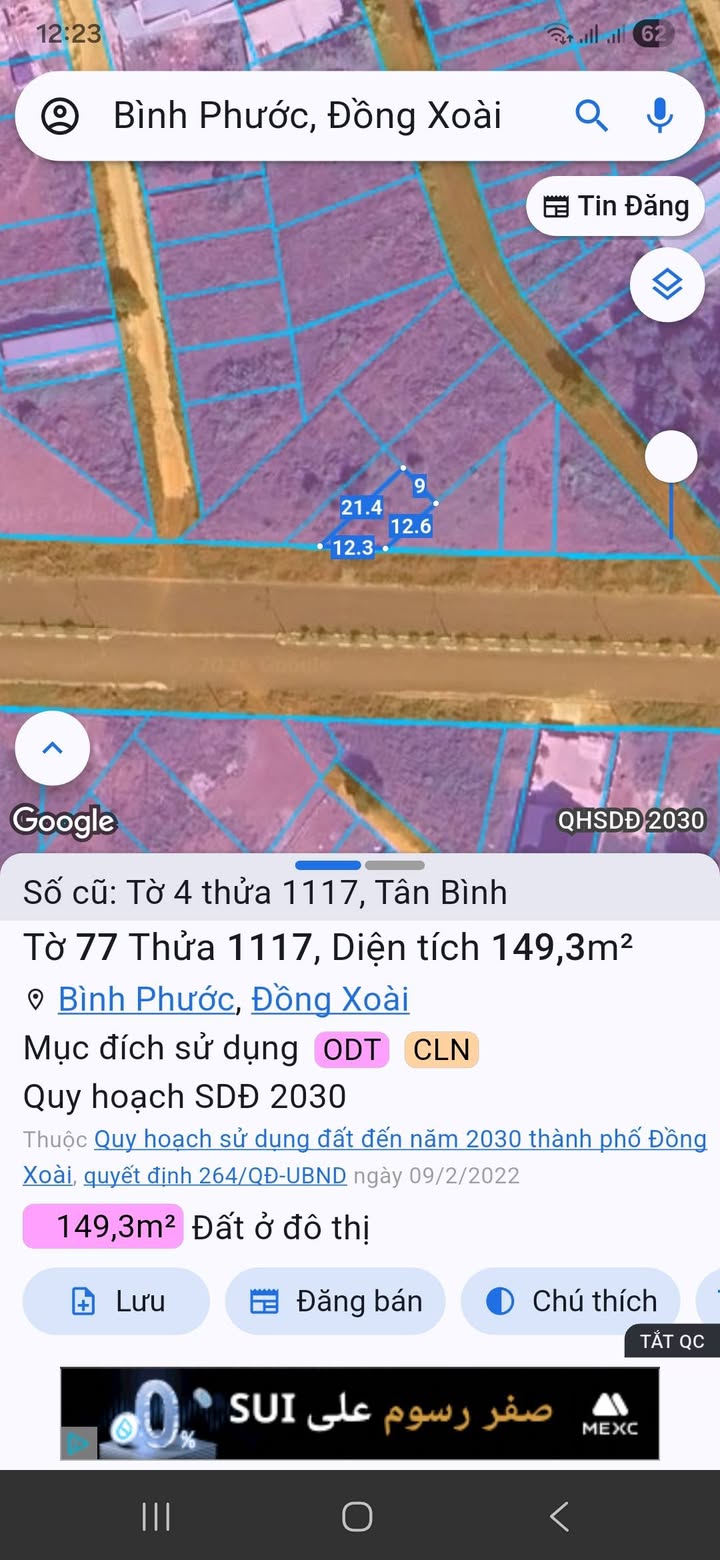Dismiss ads with TẮT QC

click(x=672, y=1341)
